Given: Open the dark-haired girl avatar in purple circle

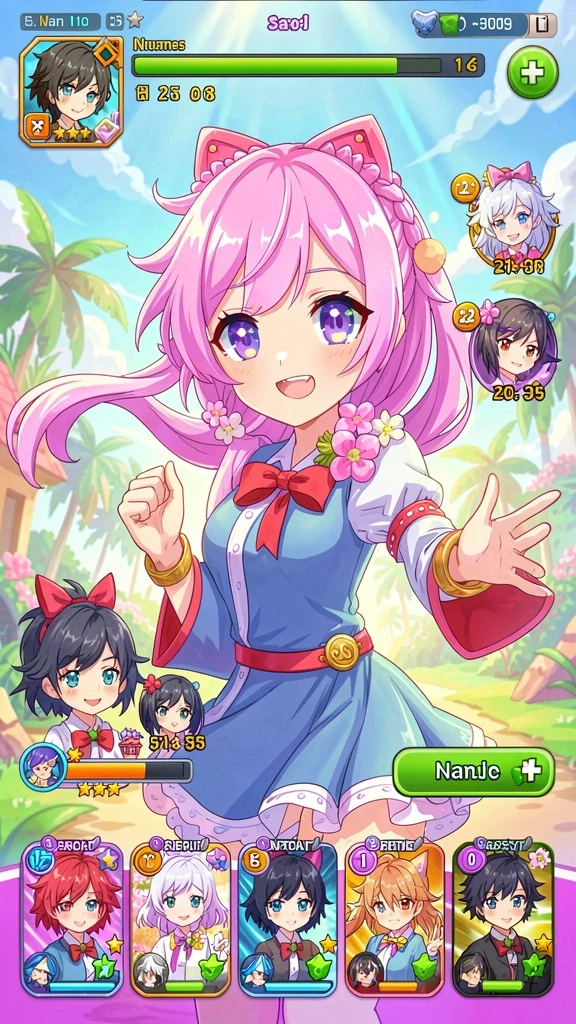Looking at the screenshot, I should (x=513, y=344).
